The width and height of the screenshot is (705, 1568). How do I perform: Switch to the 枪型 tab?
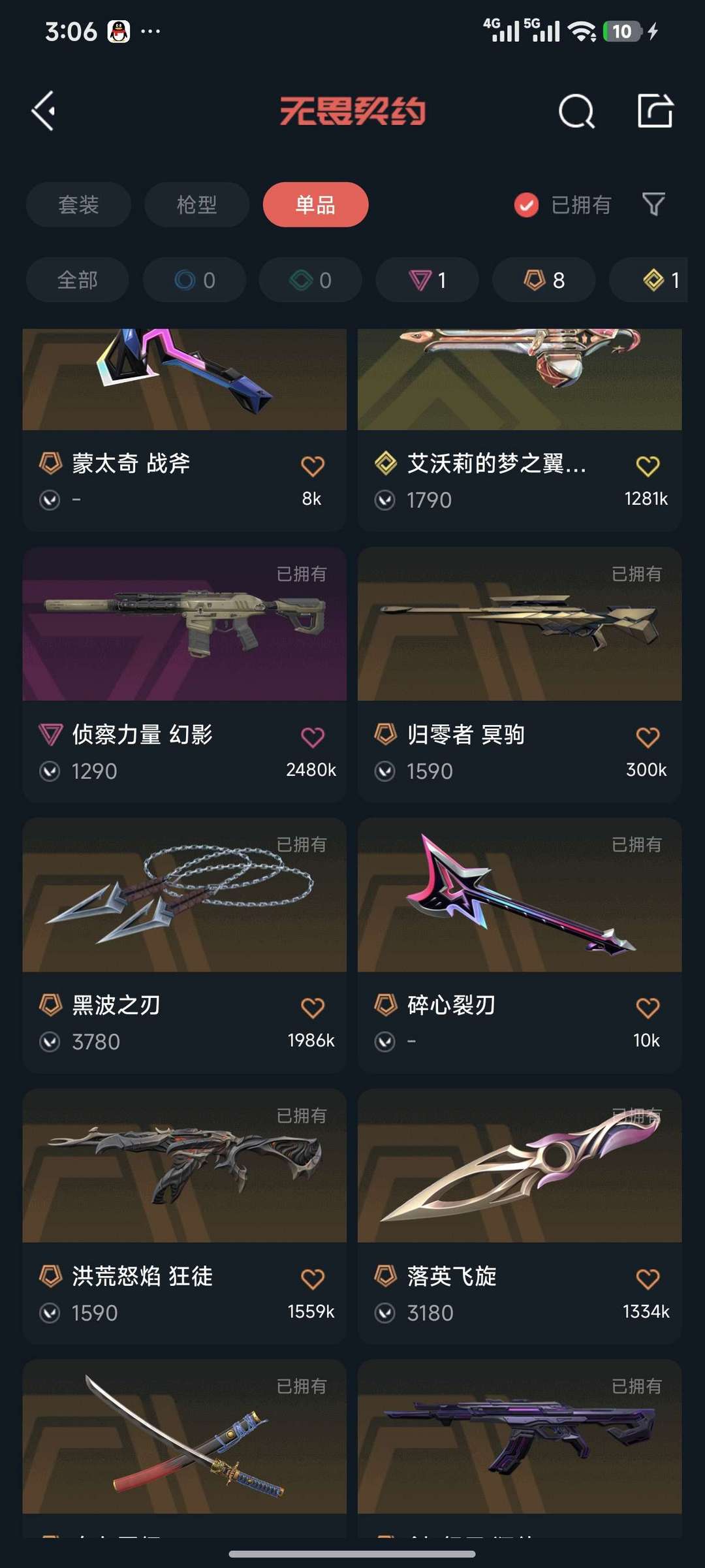pos(196,204)
